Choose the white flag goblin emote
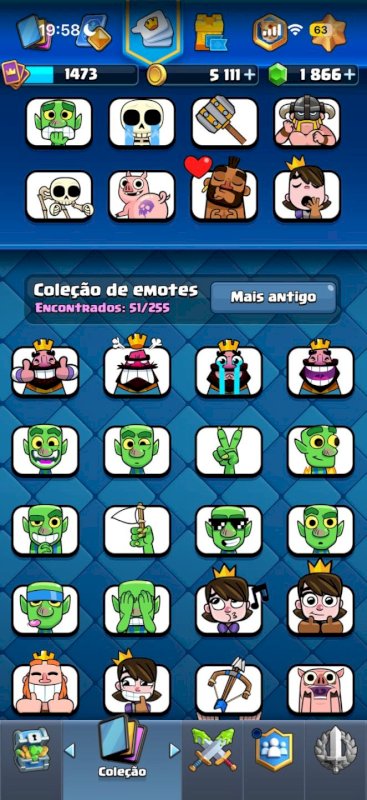This screenshot has height=800, width=367. pos(137,530)
